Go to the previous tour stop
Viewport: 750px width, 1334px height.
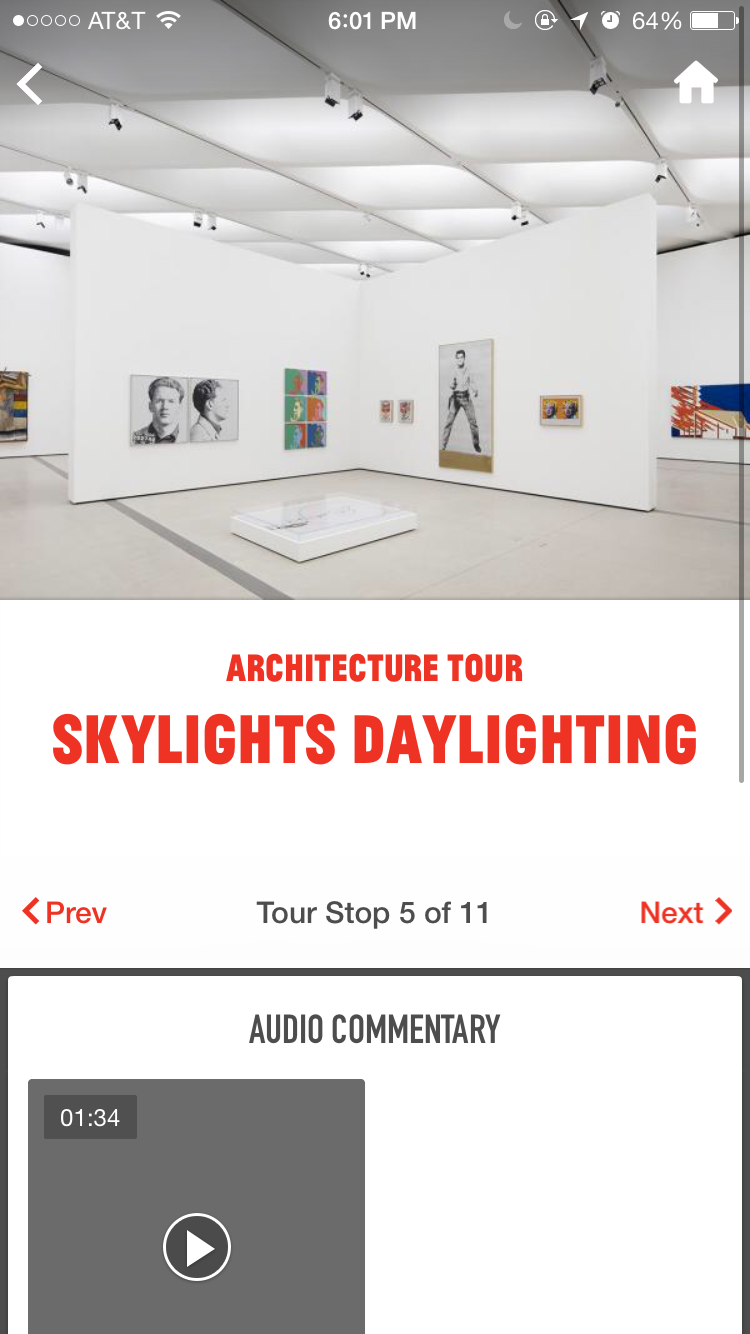pyautogui.click(x=65, y=912)
